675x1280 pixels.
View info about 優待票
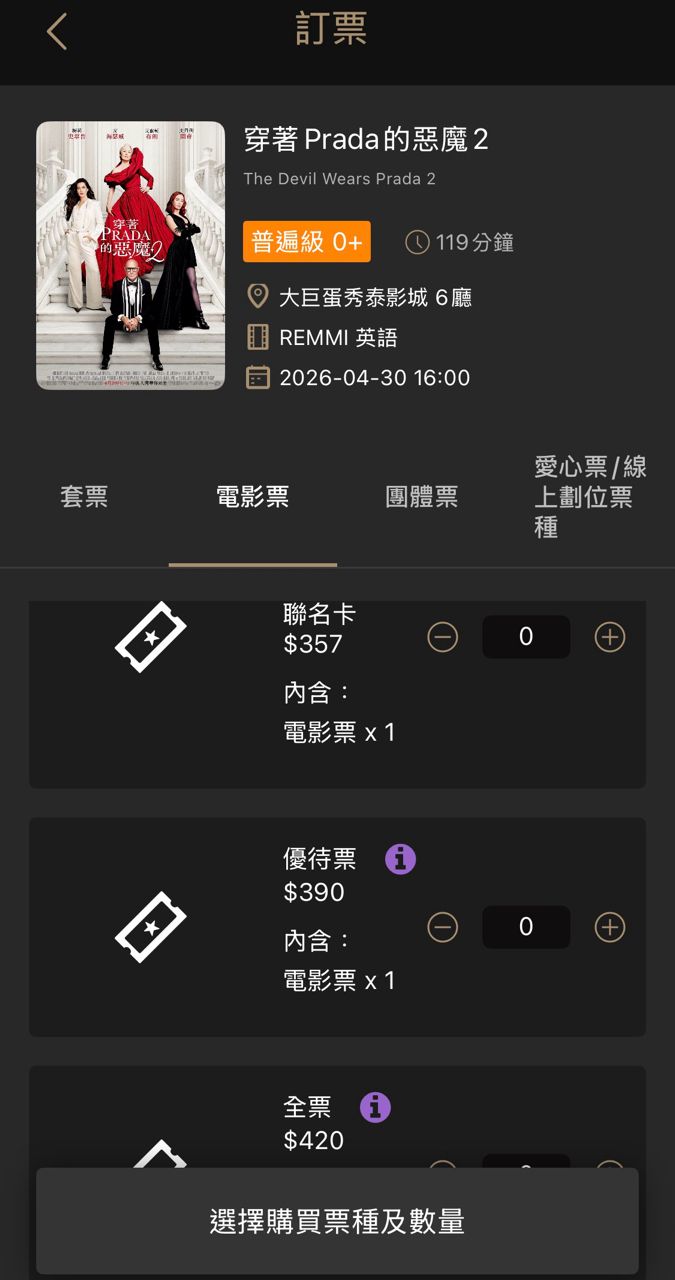coord(400,859)
